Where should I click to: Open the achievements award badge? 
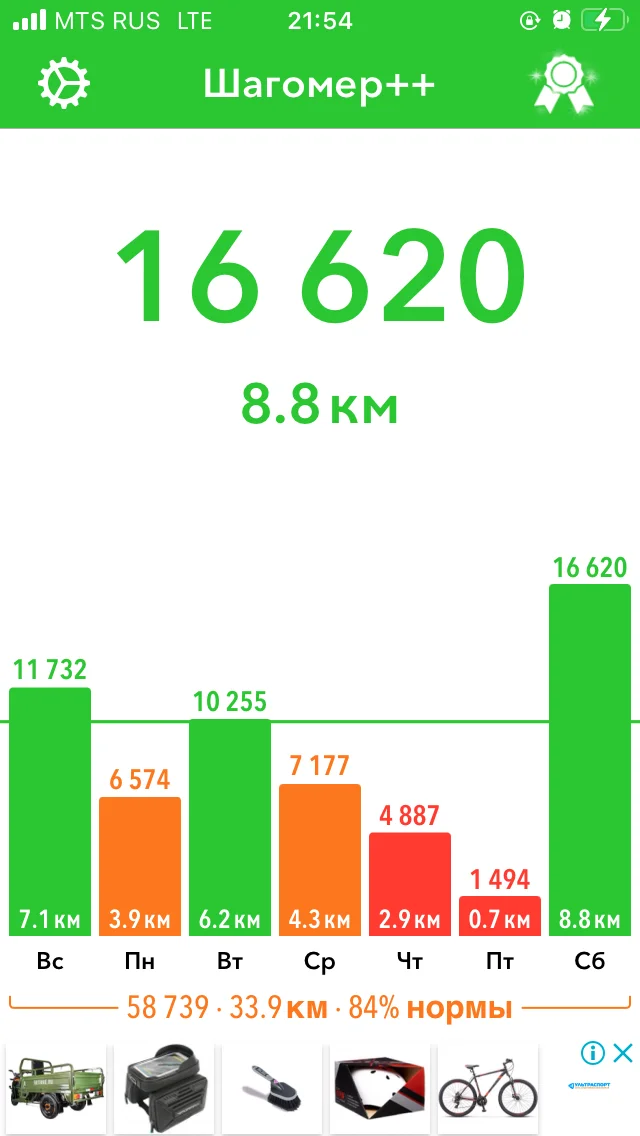pos(564,84)
